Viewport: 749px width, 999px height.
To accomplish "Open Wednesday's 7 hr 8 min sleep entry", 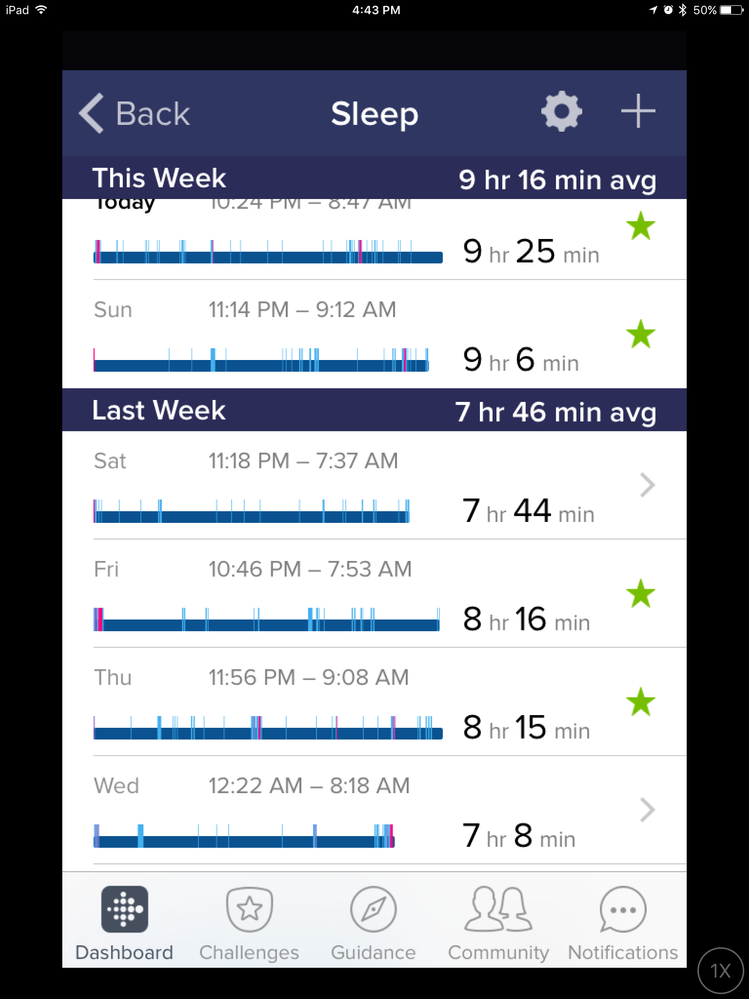I will click(x=374, y=810).
